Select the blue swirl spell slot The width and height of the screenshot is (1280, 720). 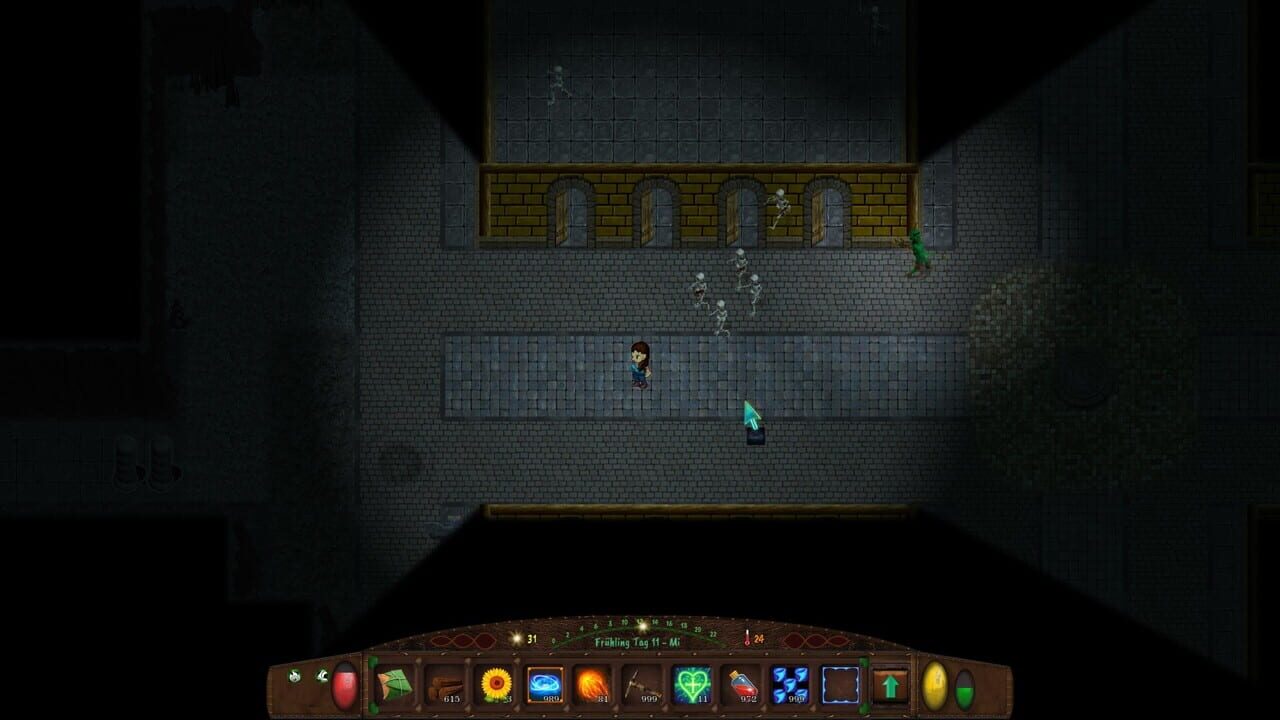click(543, 685)
